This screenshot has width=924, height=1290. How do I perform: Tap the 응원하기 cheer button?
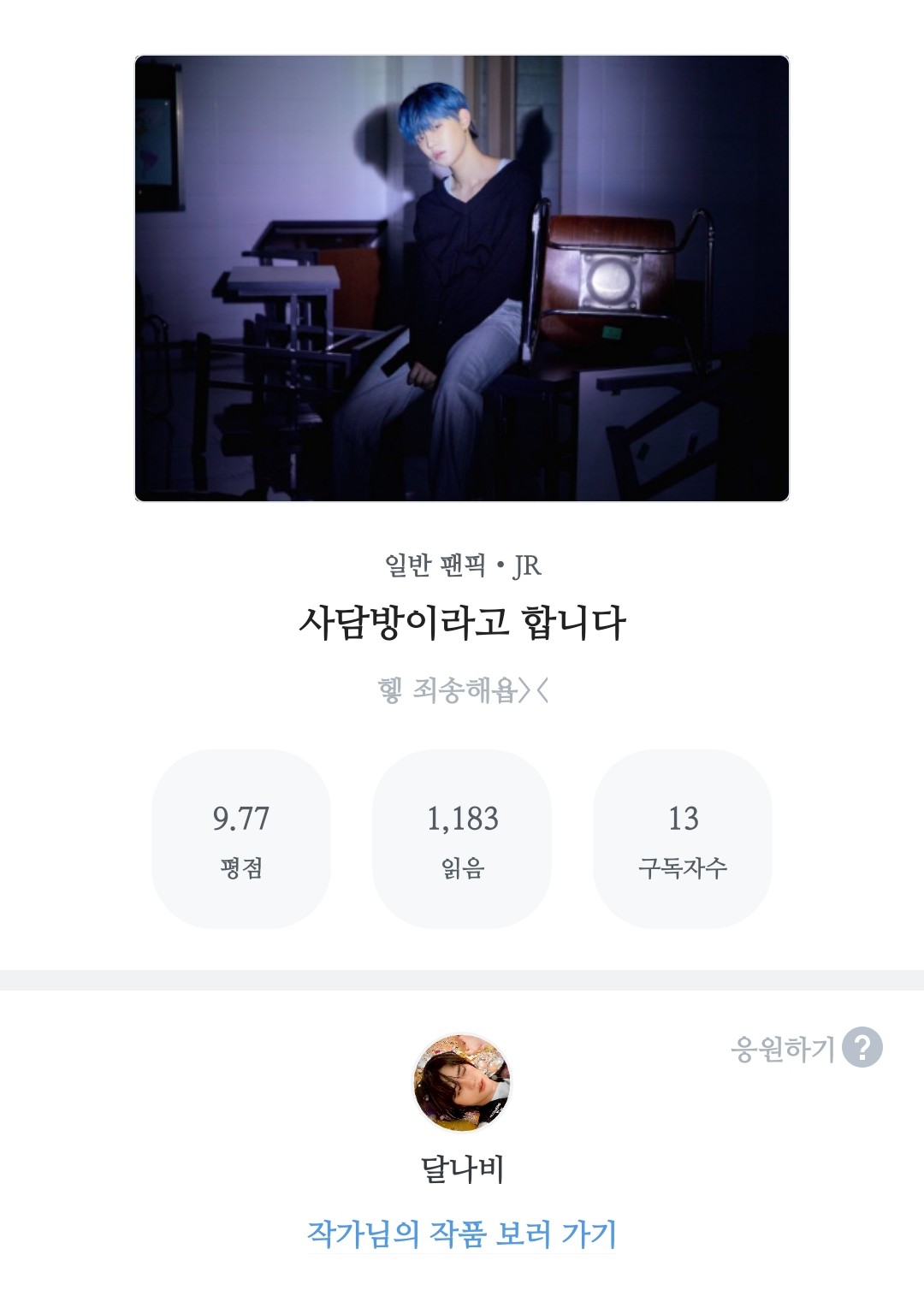tap(782, 1049)
